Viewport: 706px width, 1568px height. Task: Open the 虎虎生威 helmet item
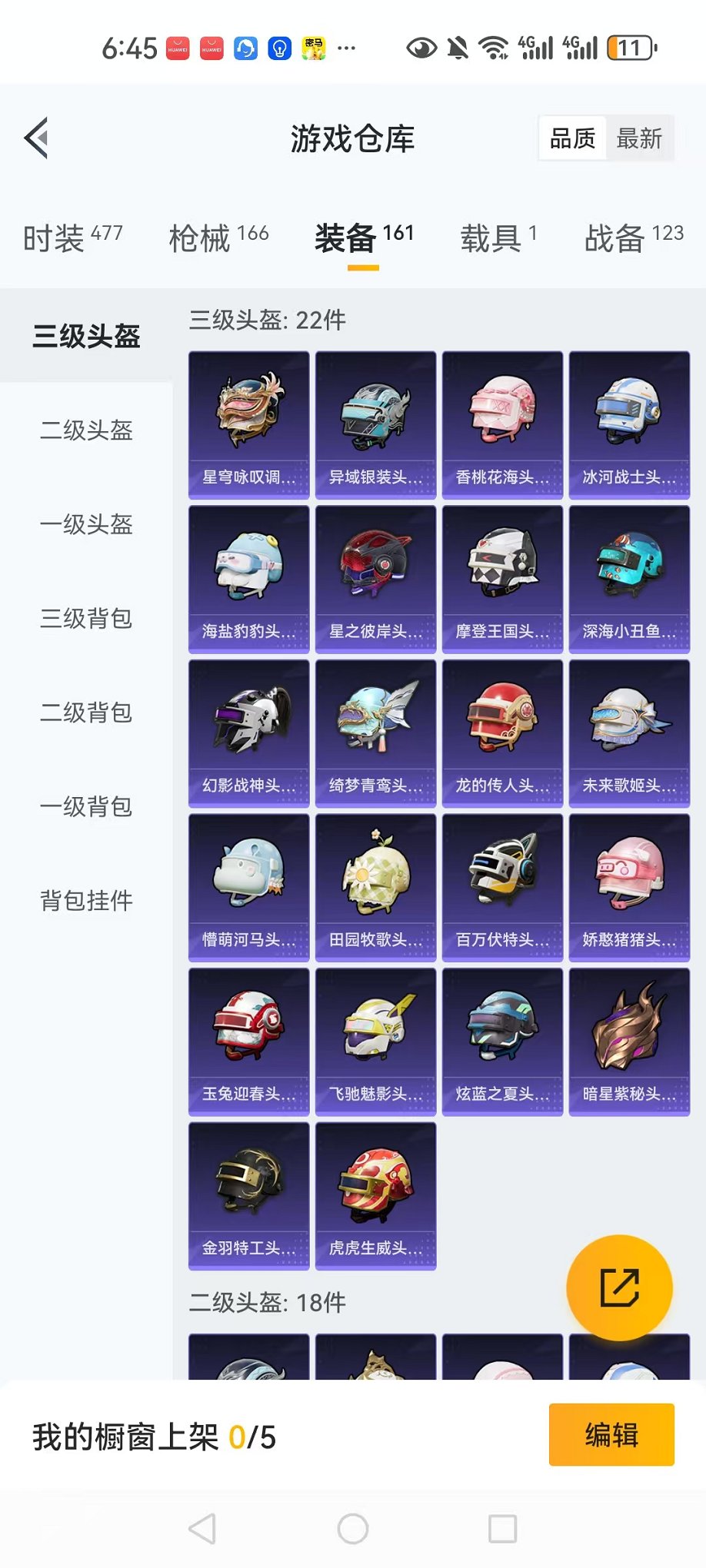point(375,1195)
